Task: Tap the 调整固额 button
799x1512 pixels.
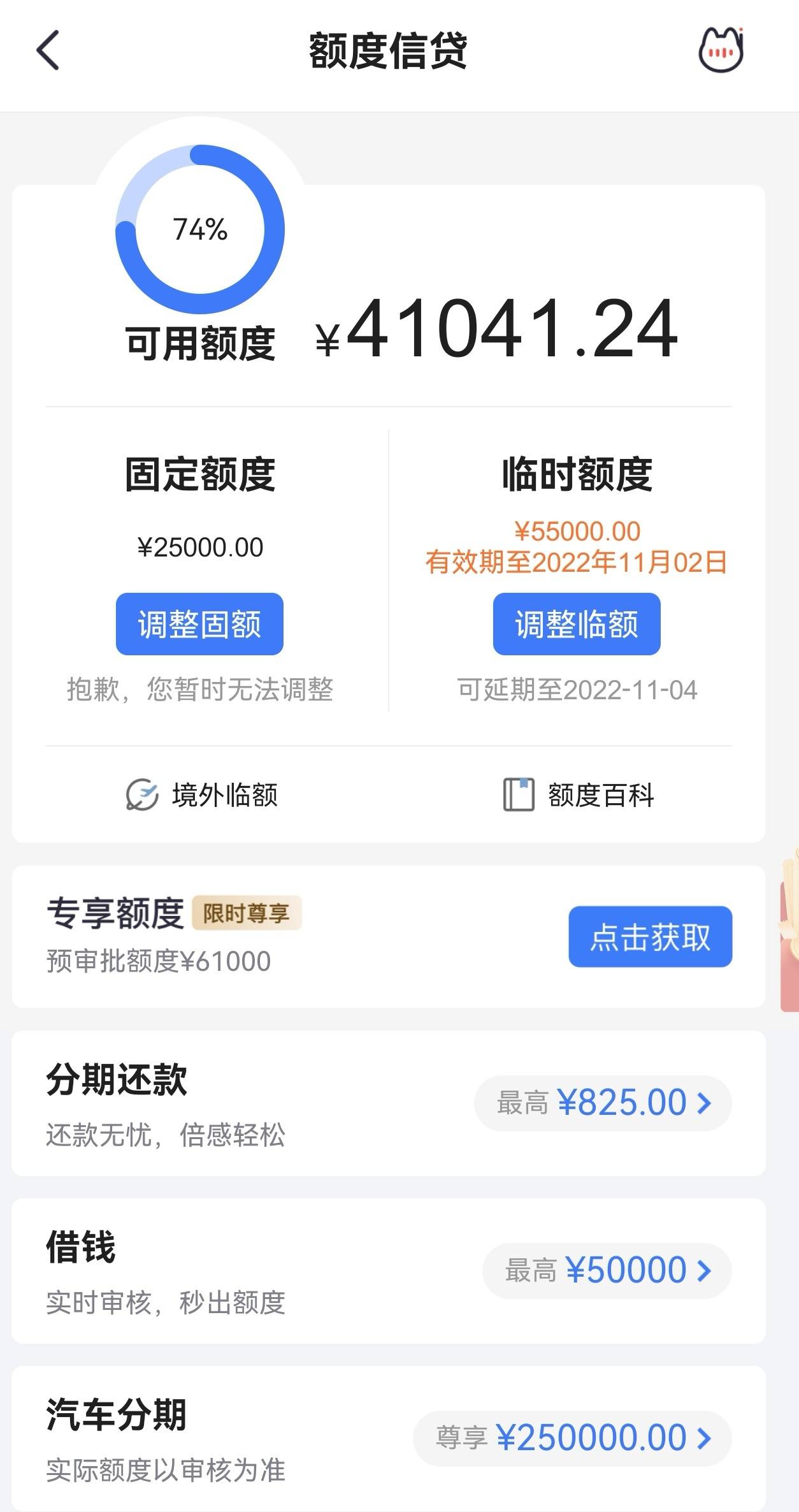Action: 199,624
